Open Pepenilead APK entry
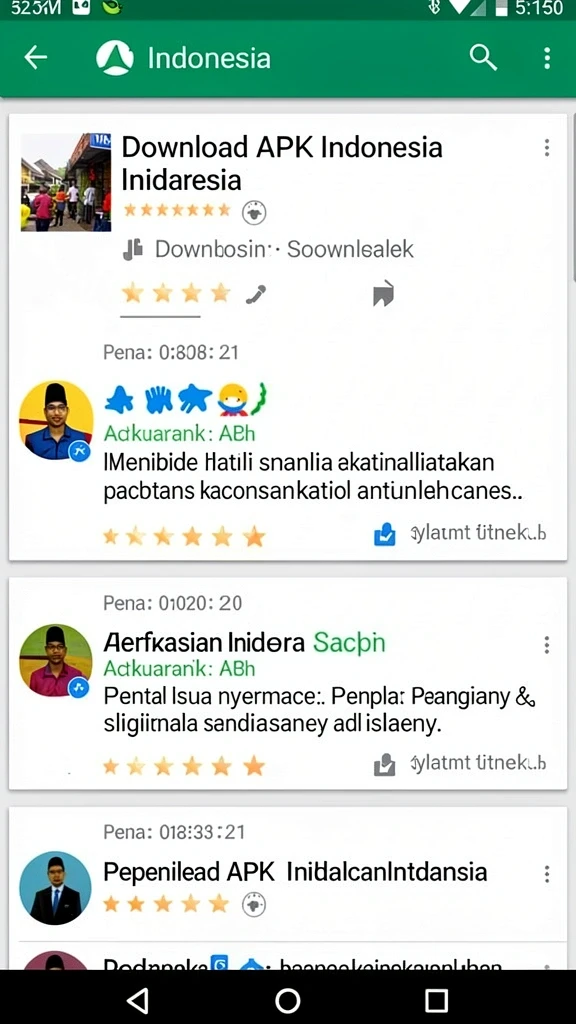576x1024 pixels. (295, 872)
